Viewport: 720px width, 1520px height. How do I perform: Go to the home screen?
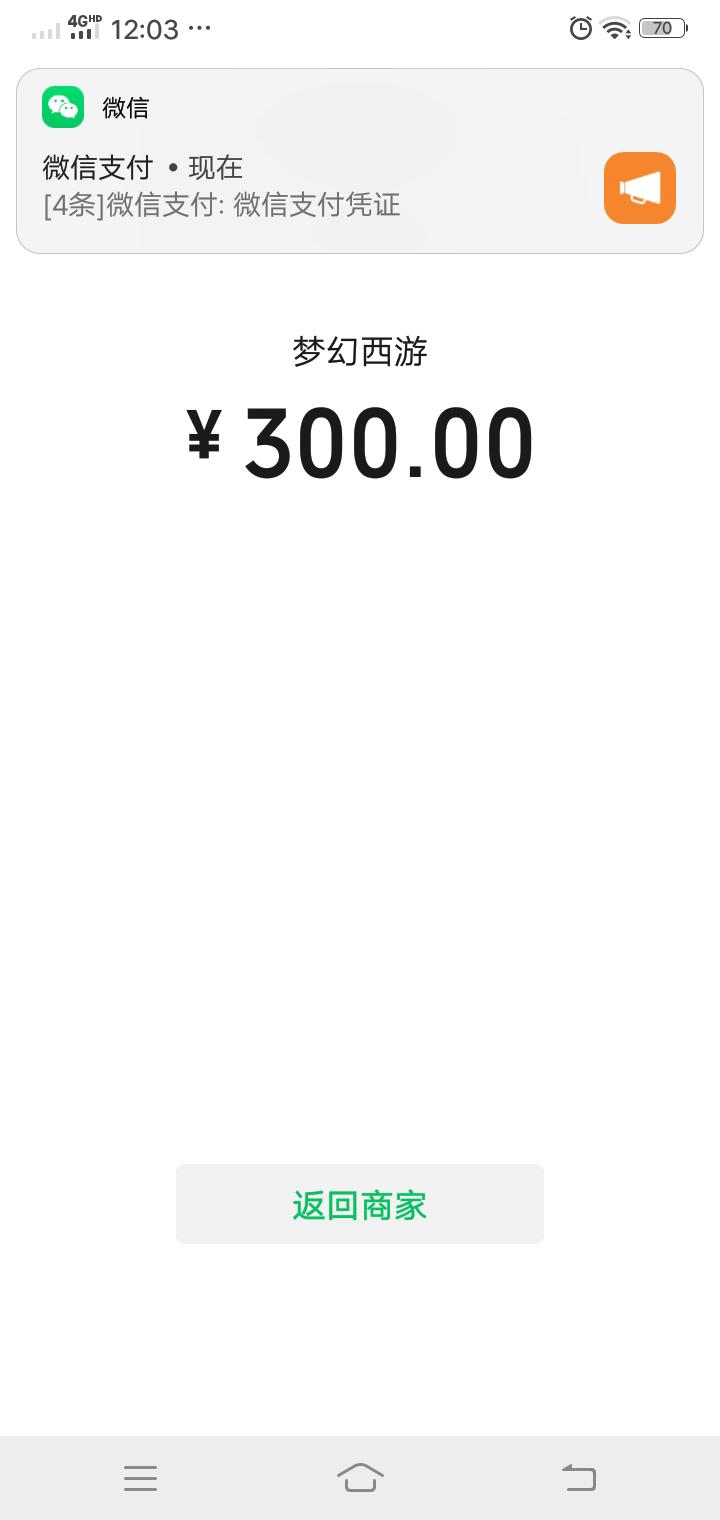360,1477
